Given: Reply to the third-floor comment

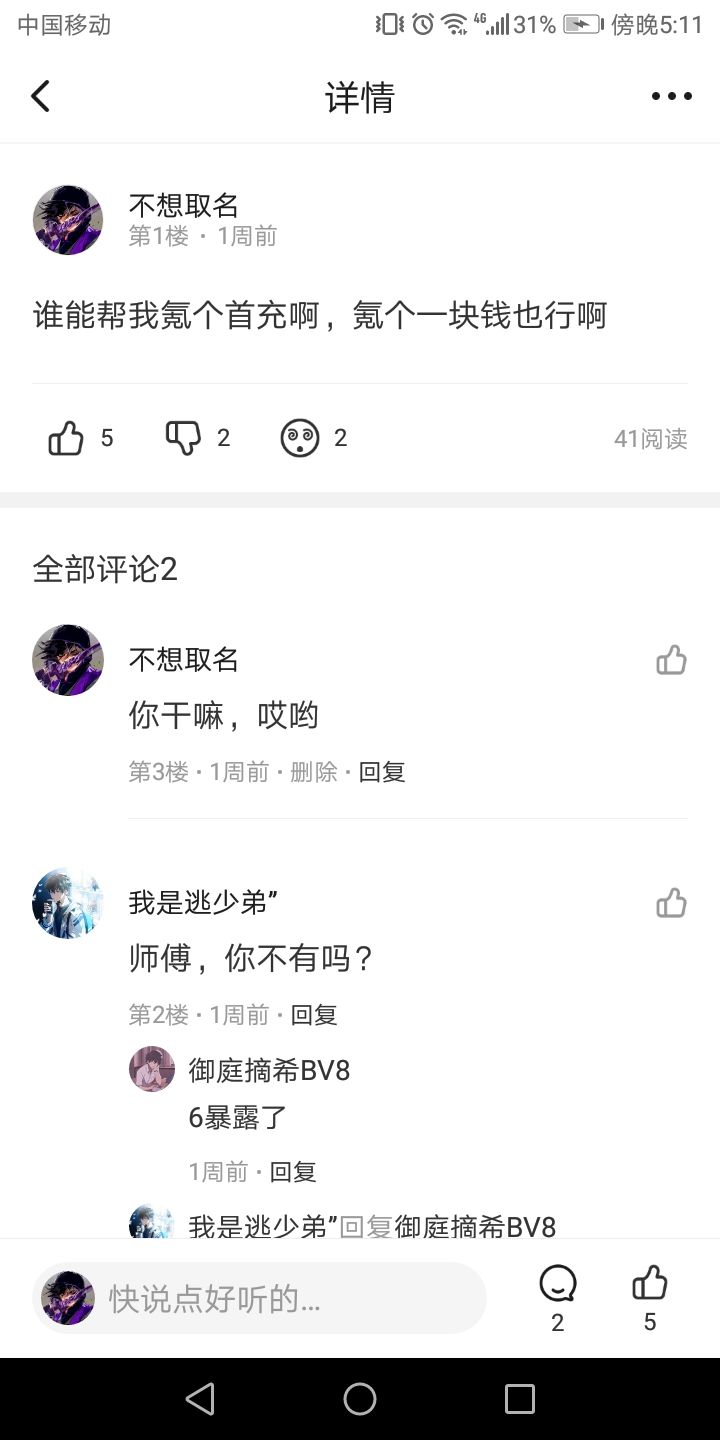Looking at the screenshot, I should [x=382, y=772].
